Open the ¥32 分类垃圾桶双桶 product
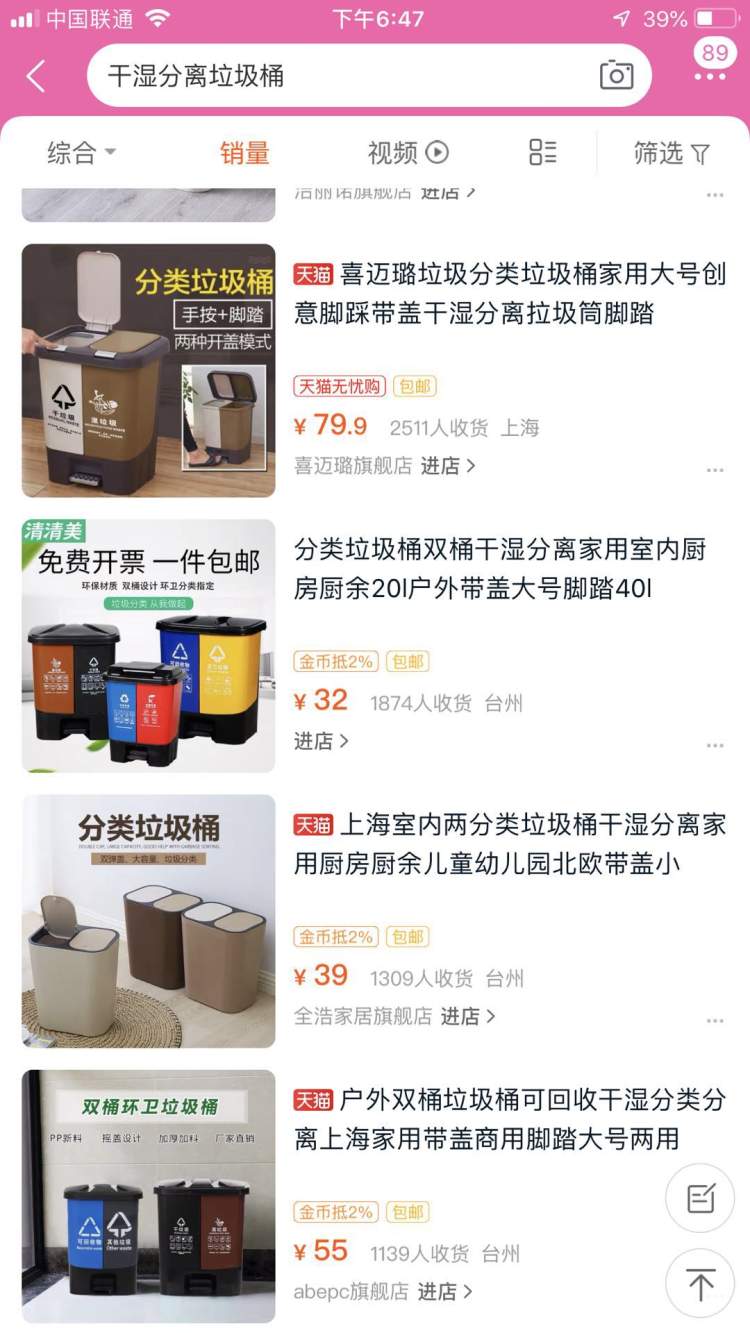 [500, 568]
